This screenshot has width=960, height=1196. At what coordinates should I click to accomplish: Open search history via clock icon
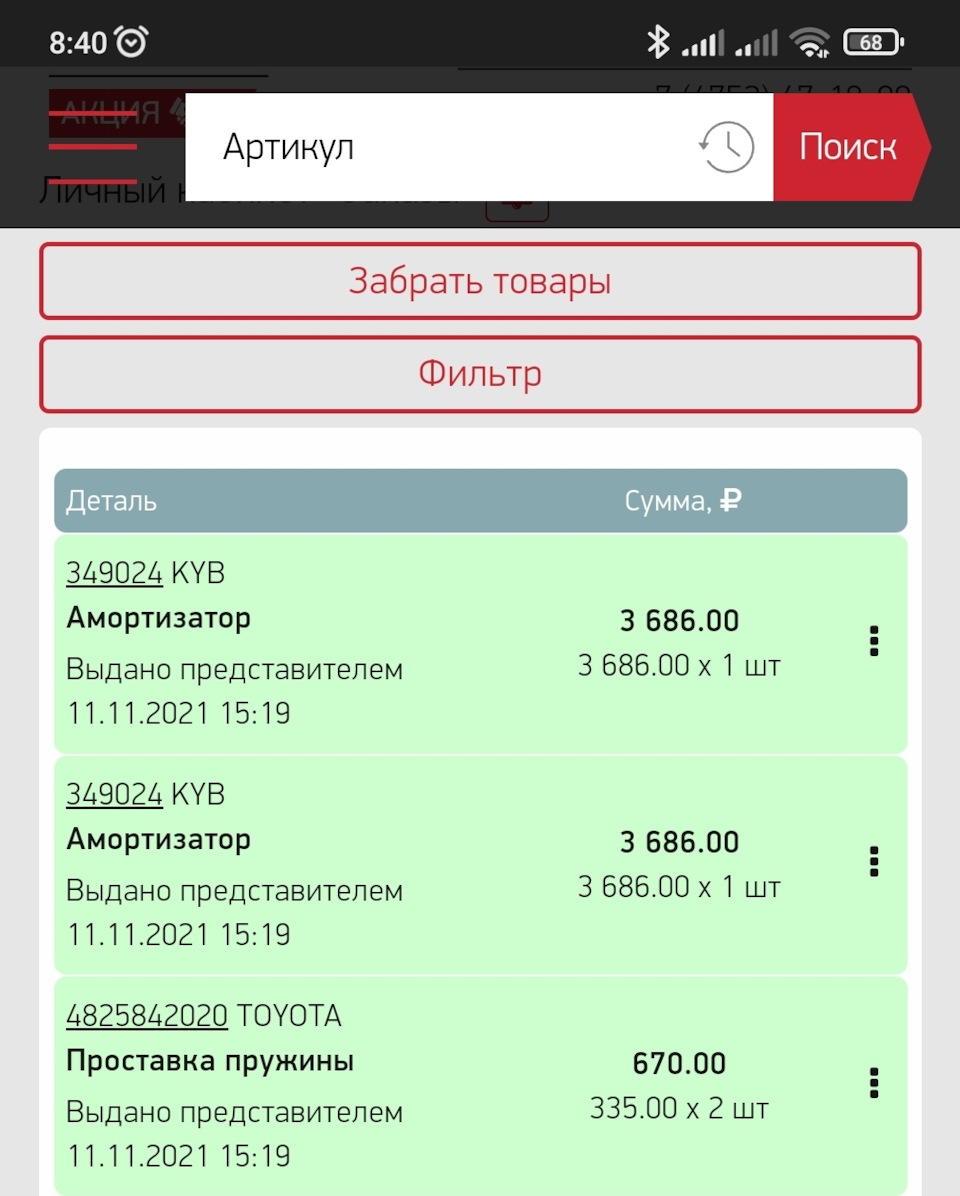point(727,146)
